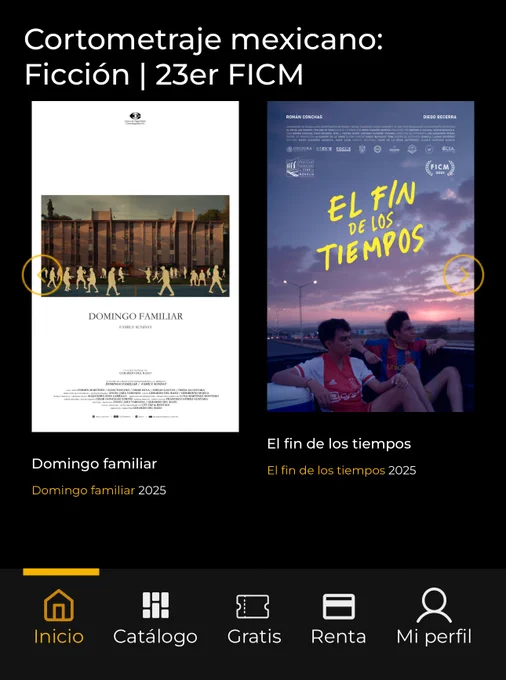The height and width of the screenshot is (680, 506).
Task: Advance the carousel with the right arrow
Action: [464, 275]
